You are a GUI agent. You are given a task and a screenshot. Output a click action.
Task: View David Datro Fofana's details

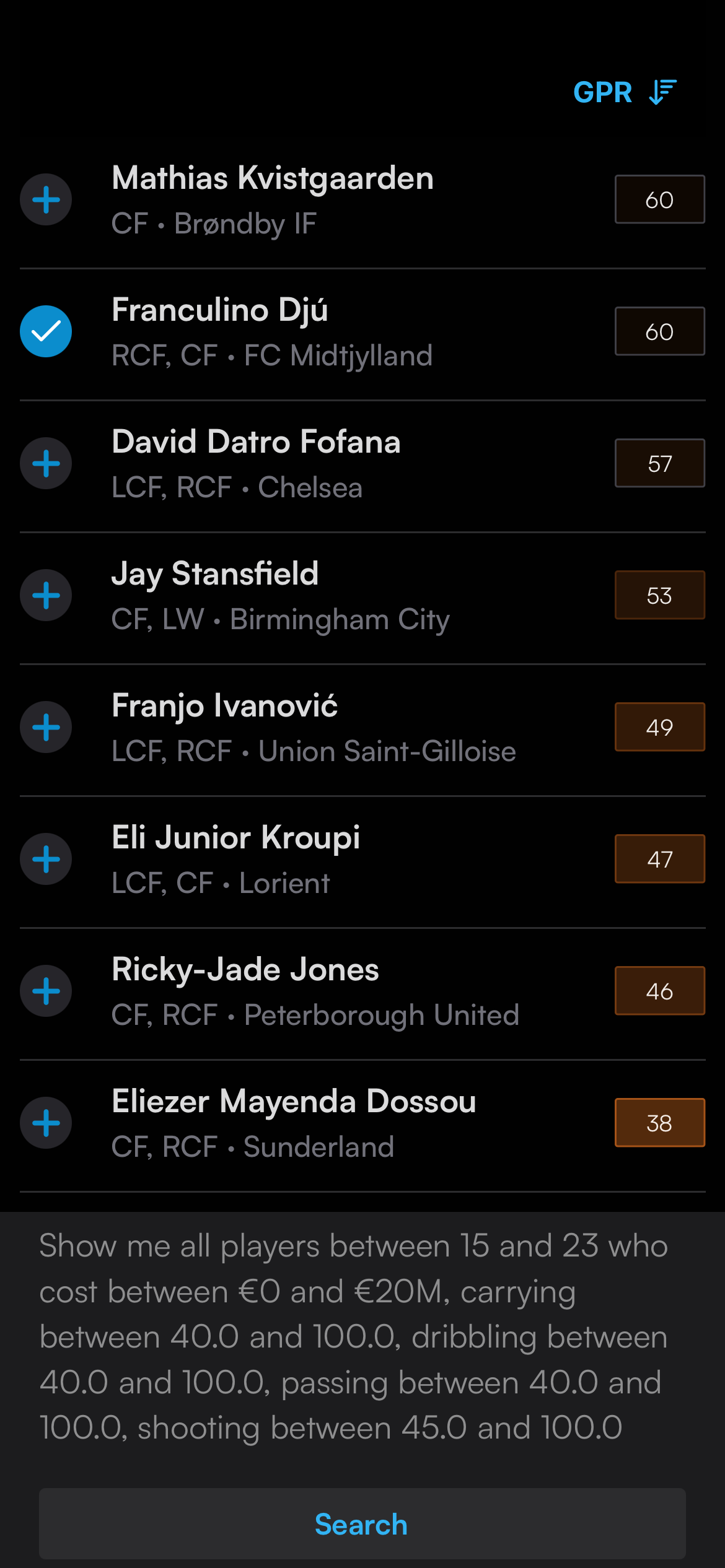(256, 463)
